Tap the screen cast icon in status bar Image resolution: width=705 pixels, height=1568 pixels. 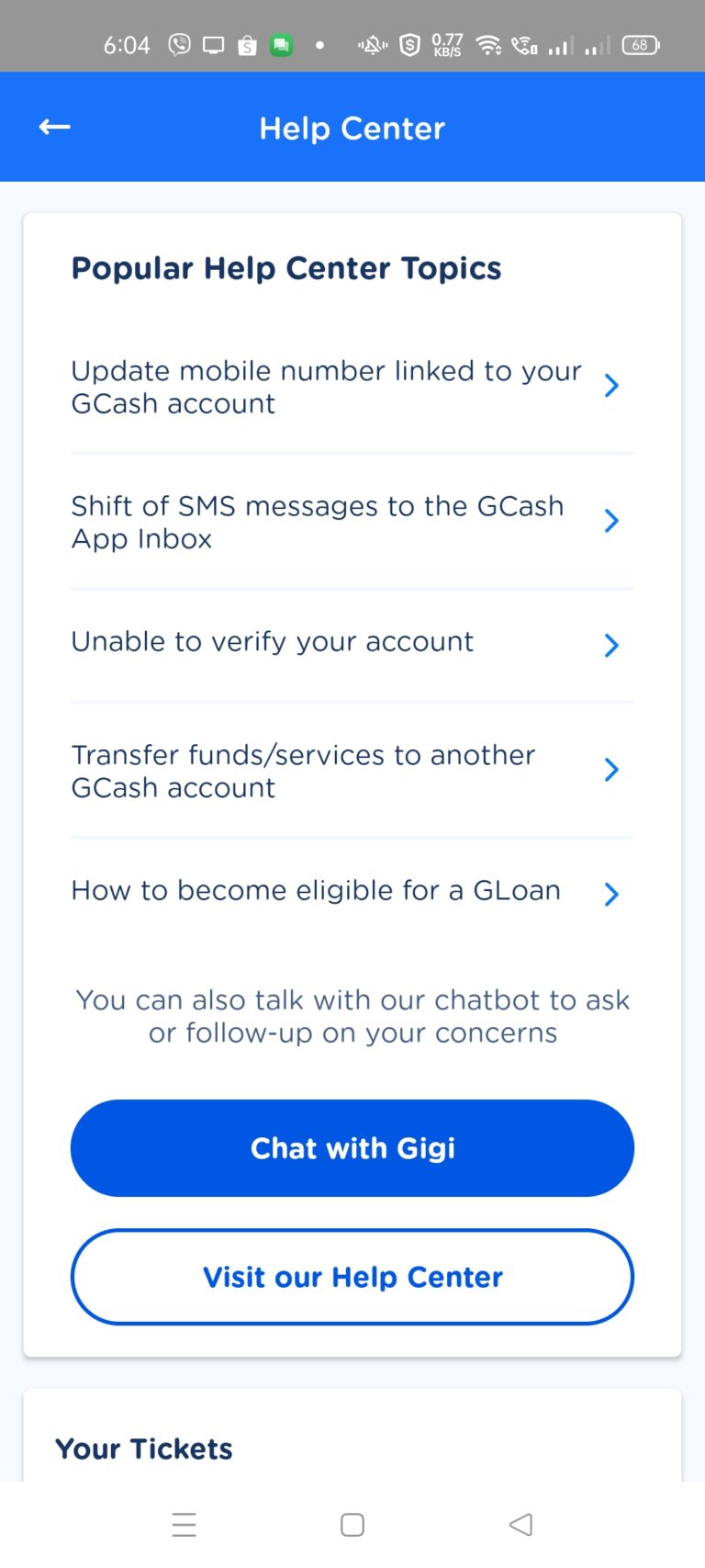[213, 44]
